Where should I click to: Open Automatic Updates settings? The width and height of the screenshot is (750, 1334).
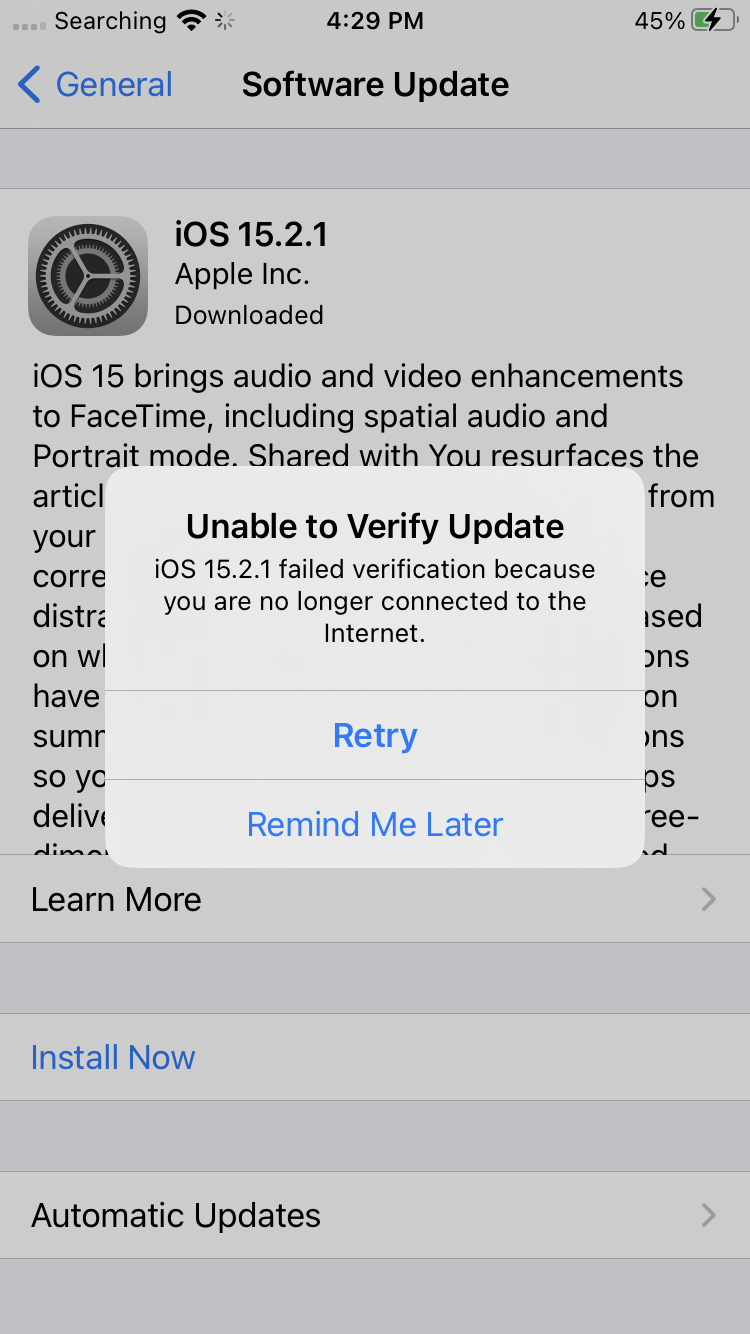[x=374, y=1216]
